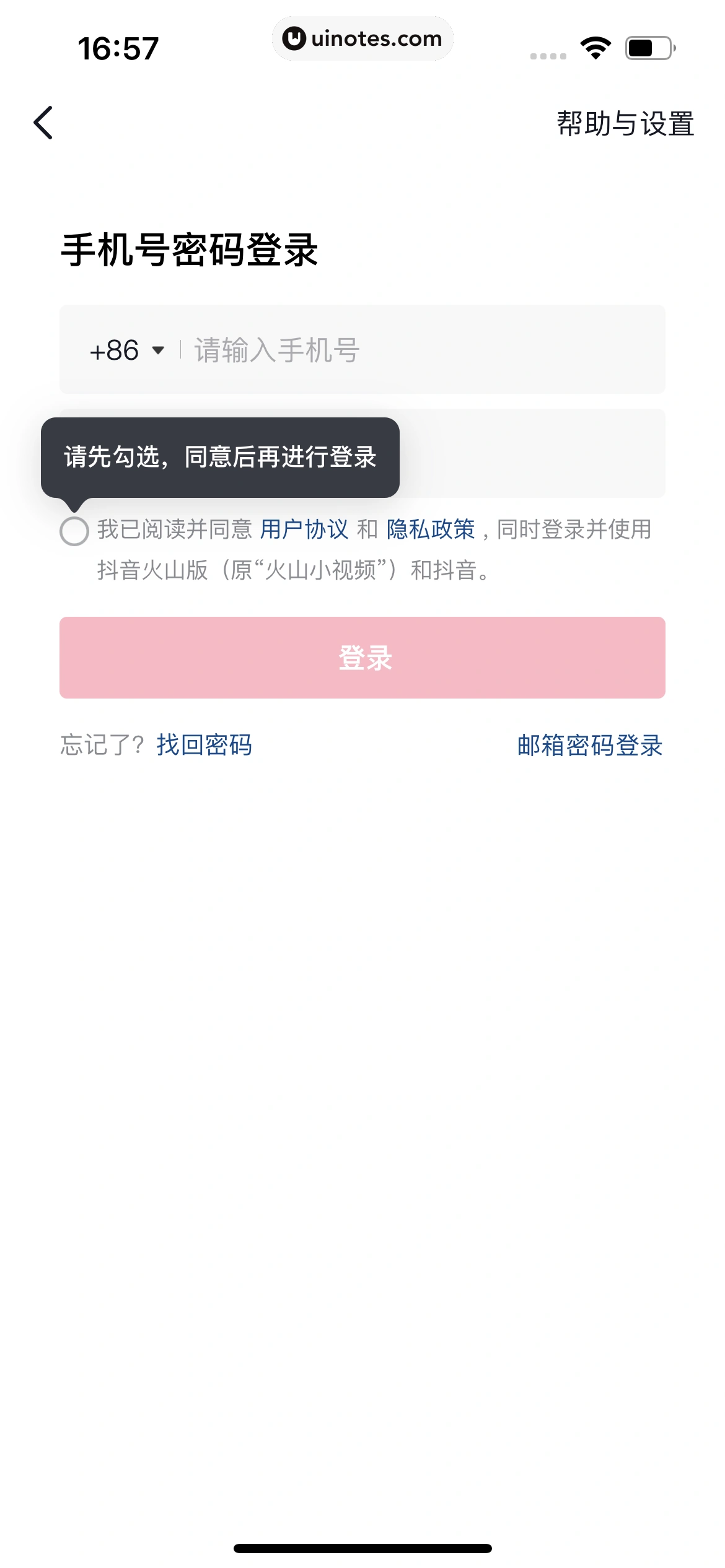This screenshot has height=1568, width=725.
Task: Click the clock showing 16:57
Action: pyautogui.click(x=118, y=48)
